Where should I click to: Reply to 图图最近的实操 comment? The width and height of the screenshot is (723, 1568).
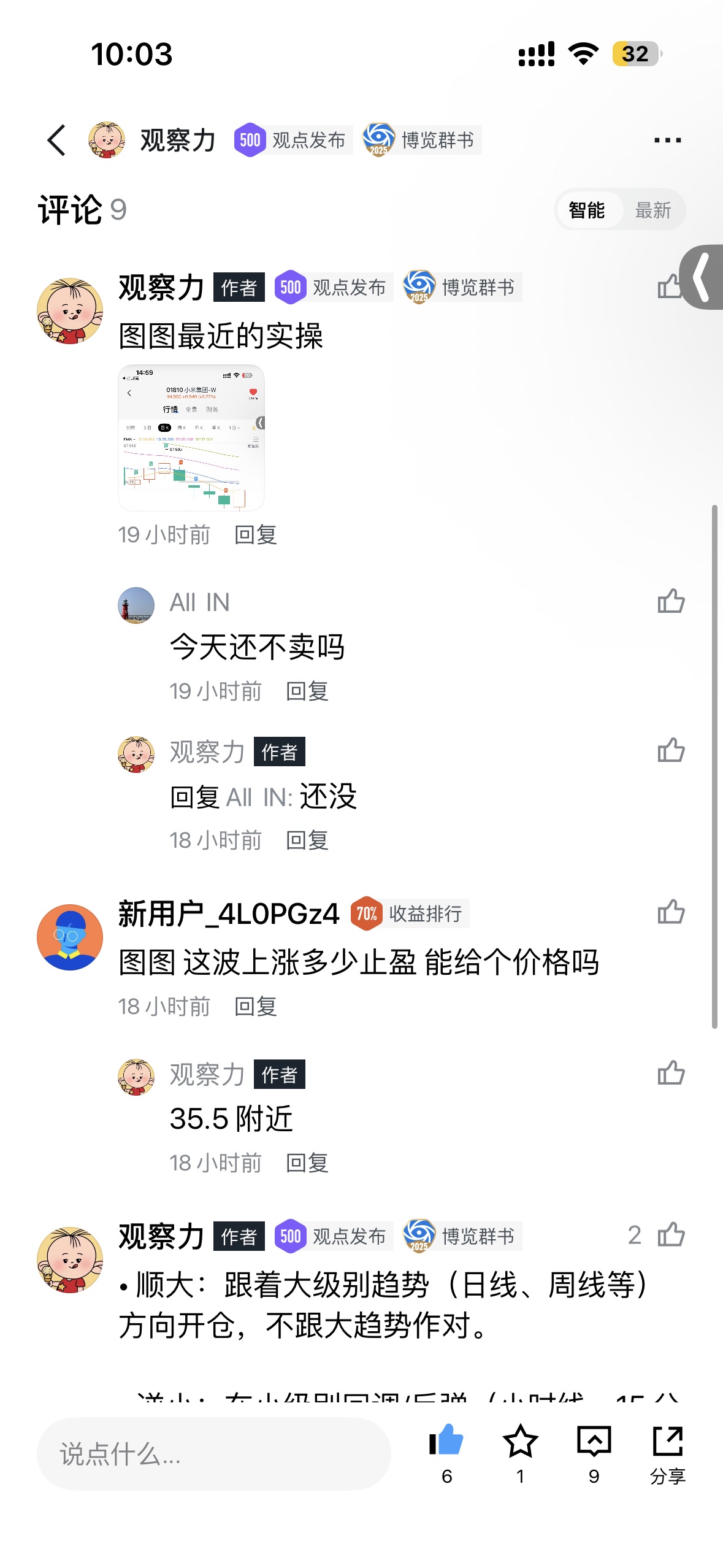click(256, 535)
